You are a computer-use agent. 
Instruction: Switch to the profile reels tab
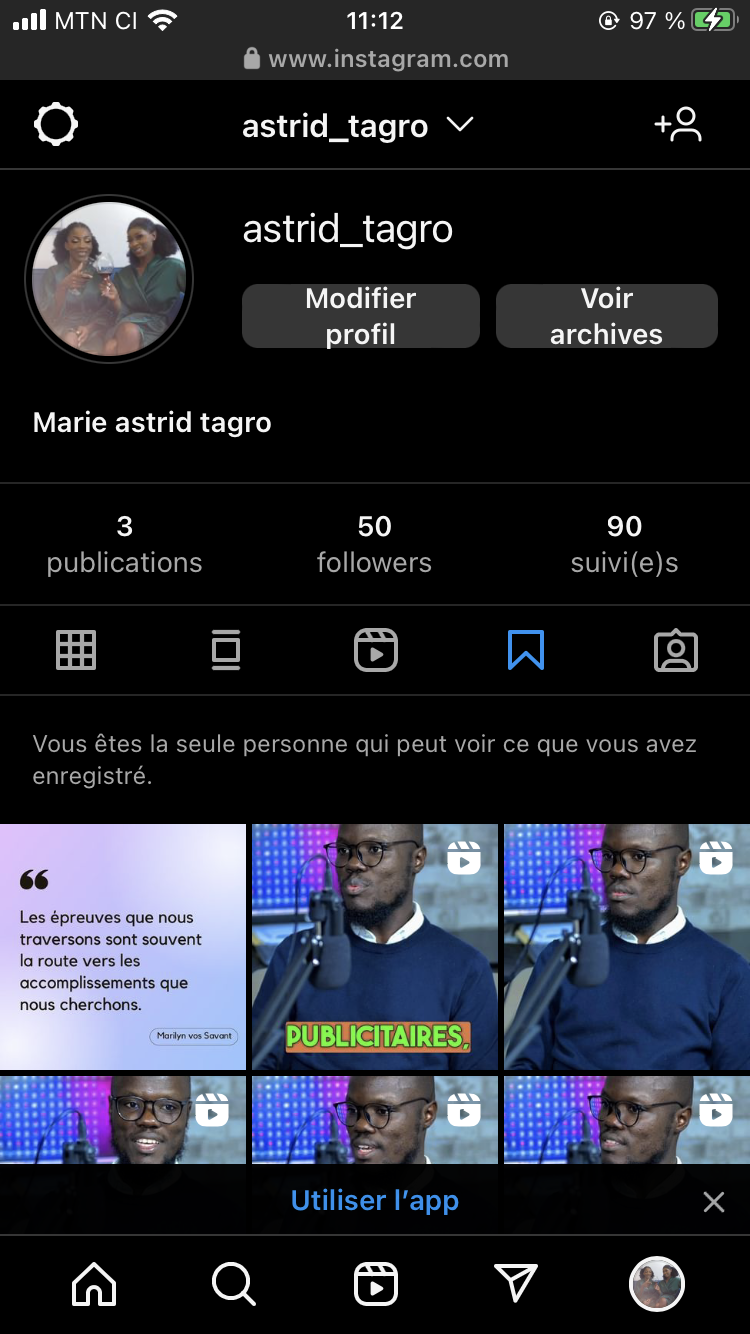pos(376,651)
